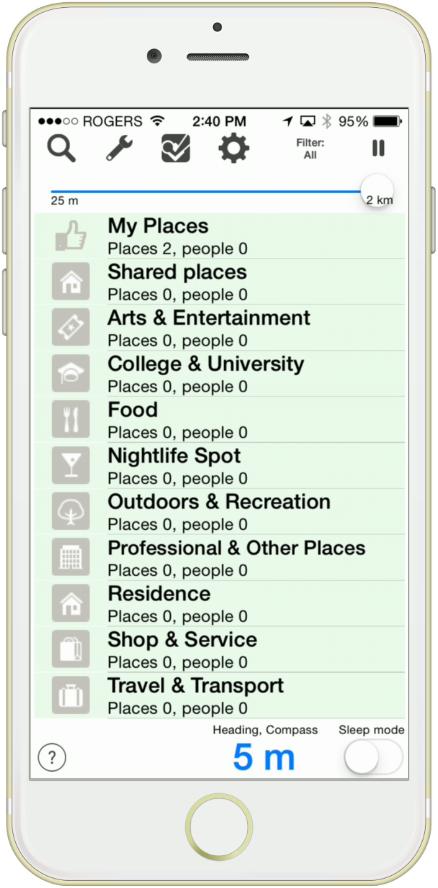This screenshot has width=438, height=888.
Task: Open the Outdoors & Recreation category
Action: 220,511
